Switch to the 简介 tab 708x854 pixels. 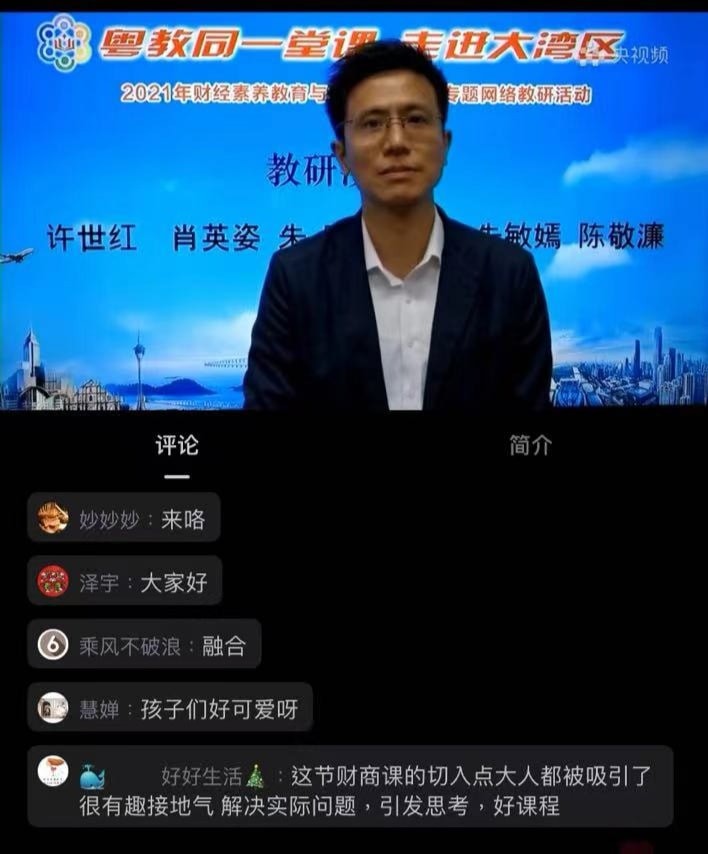tap(529, 447)
